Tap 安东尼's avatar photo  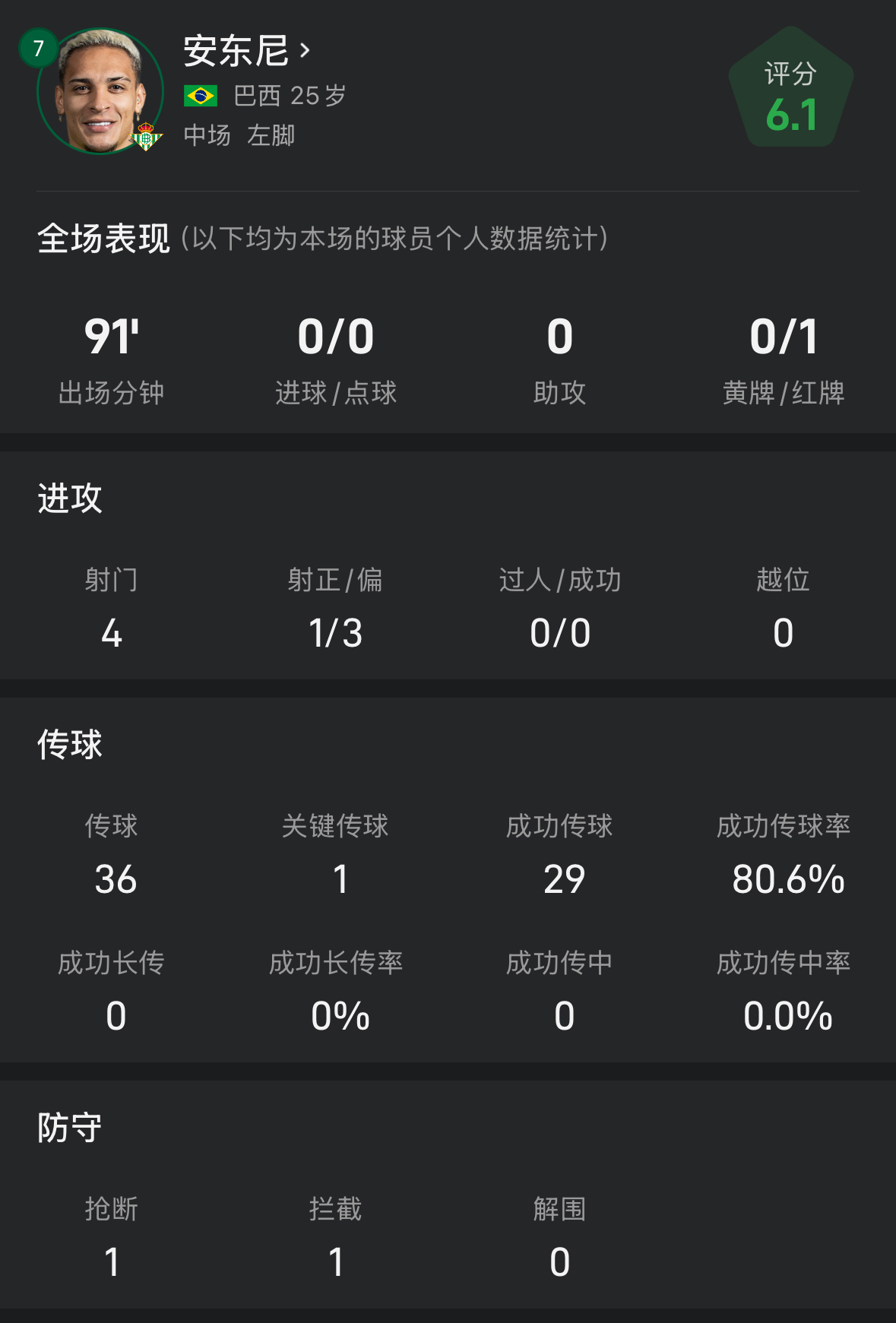[100, 91]
